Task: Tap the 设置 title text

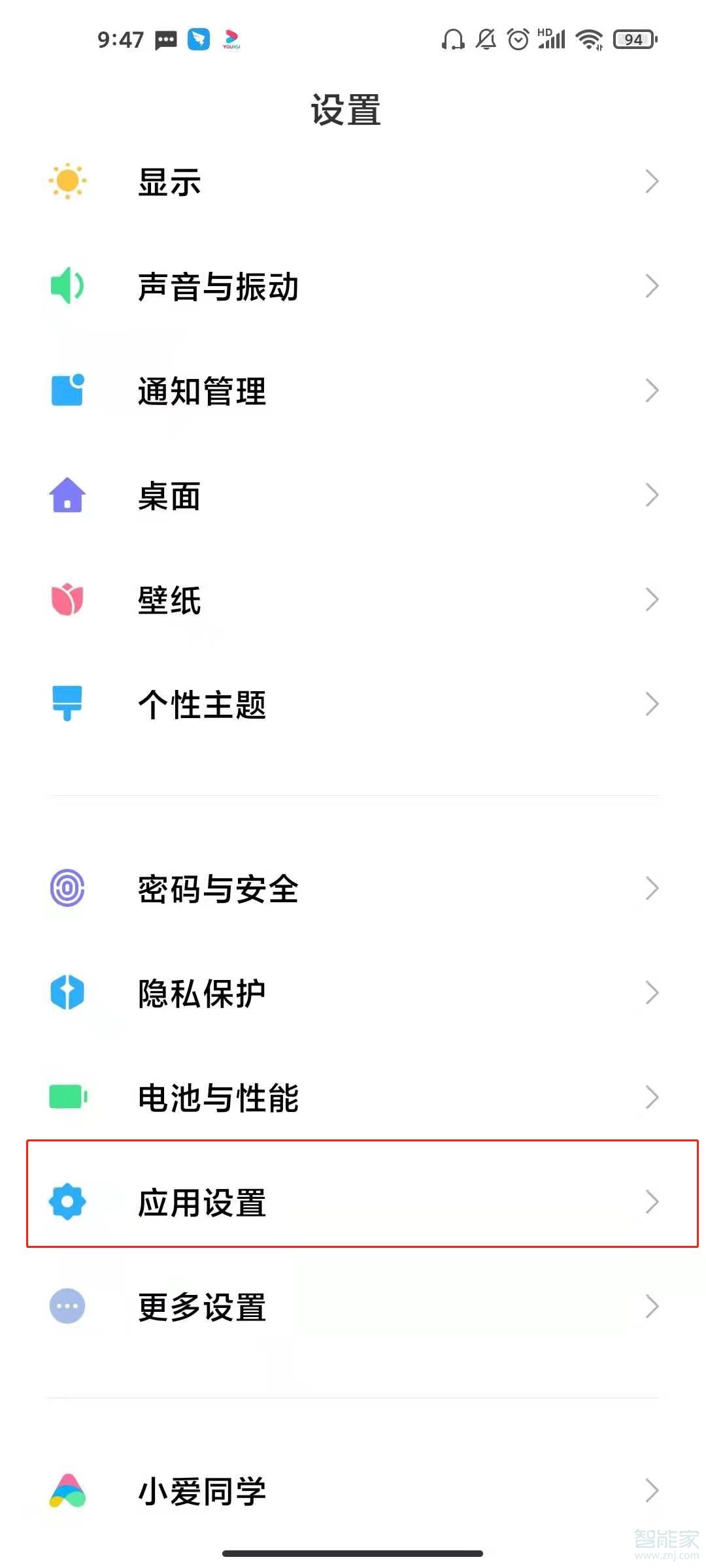Action: 346,110
